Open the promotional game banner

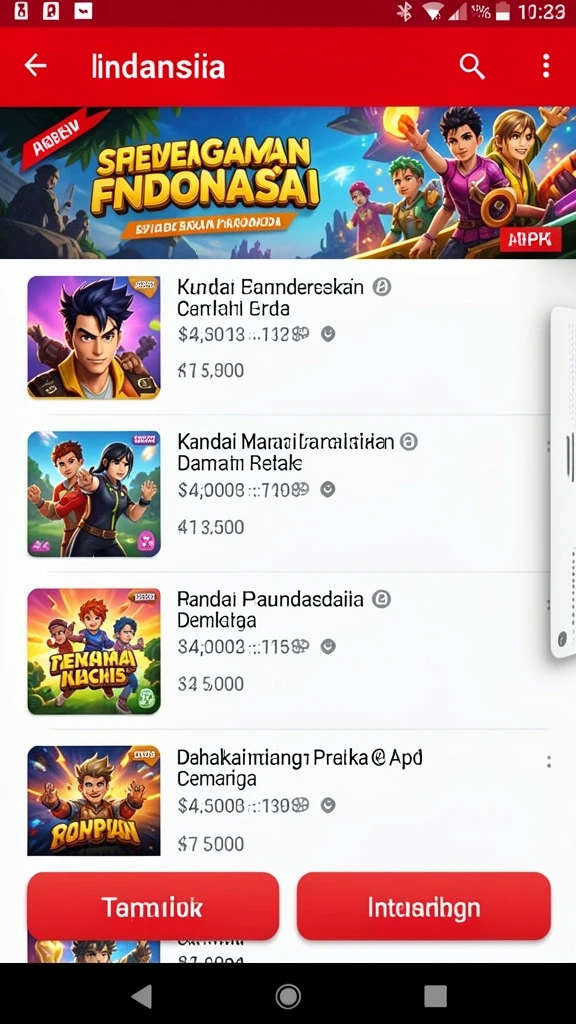coord(288,182)
